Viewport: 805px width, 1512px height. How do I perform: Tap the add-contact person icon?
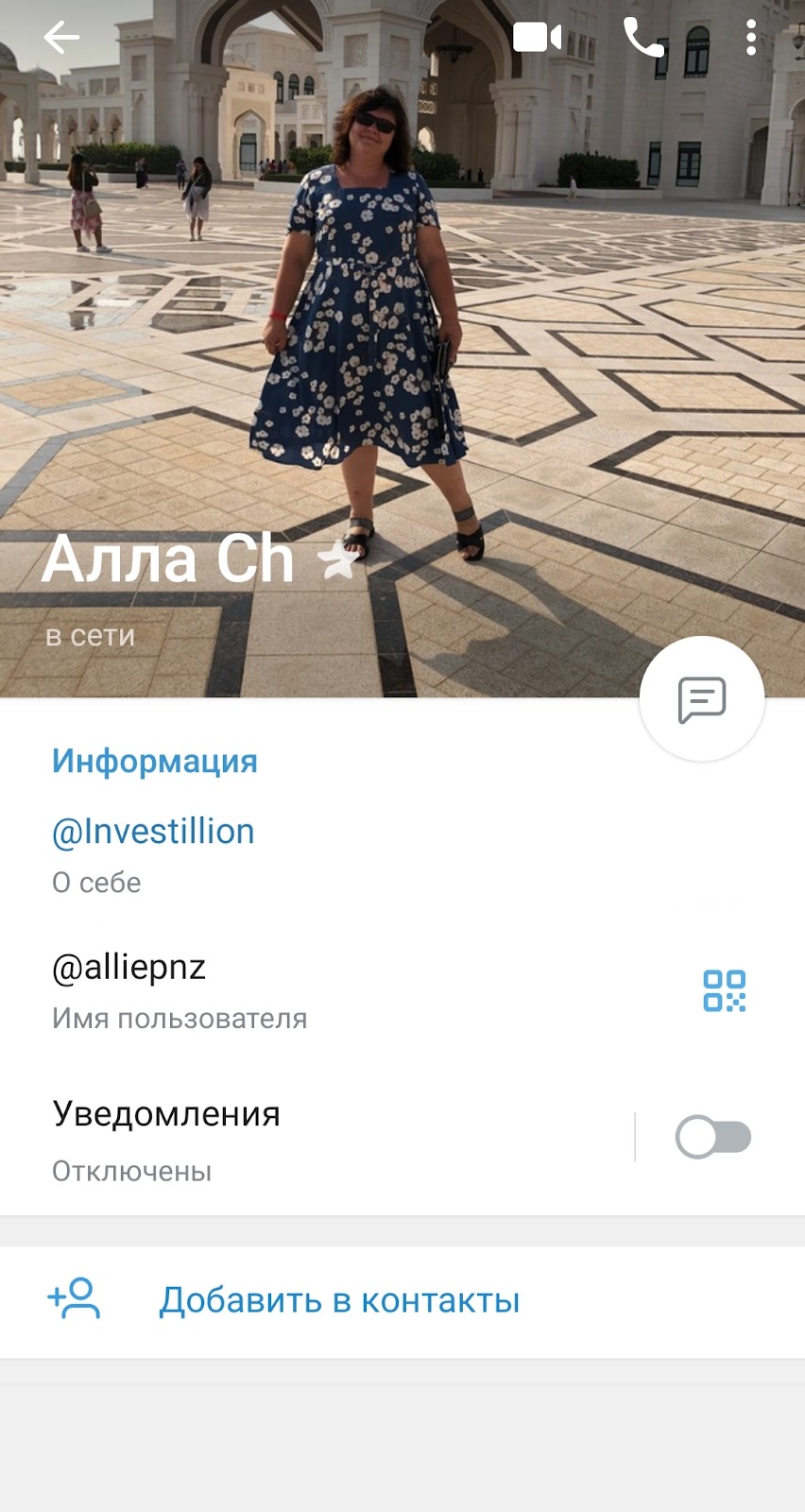76,1300
